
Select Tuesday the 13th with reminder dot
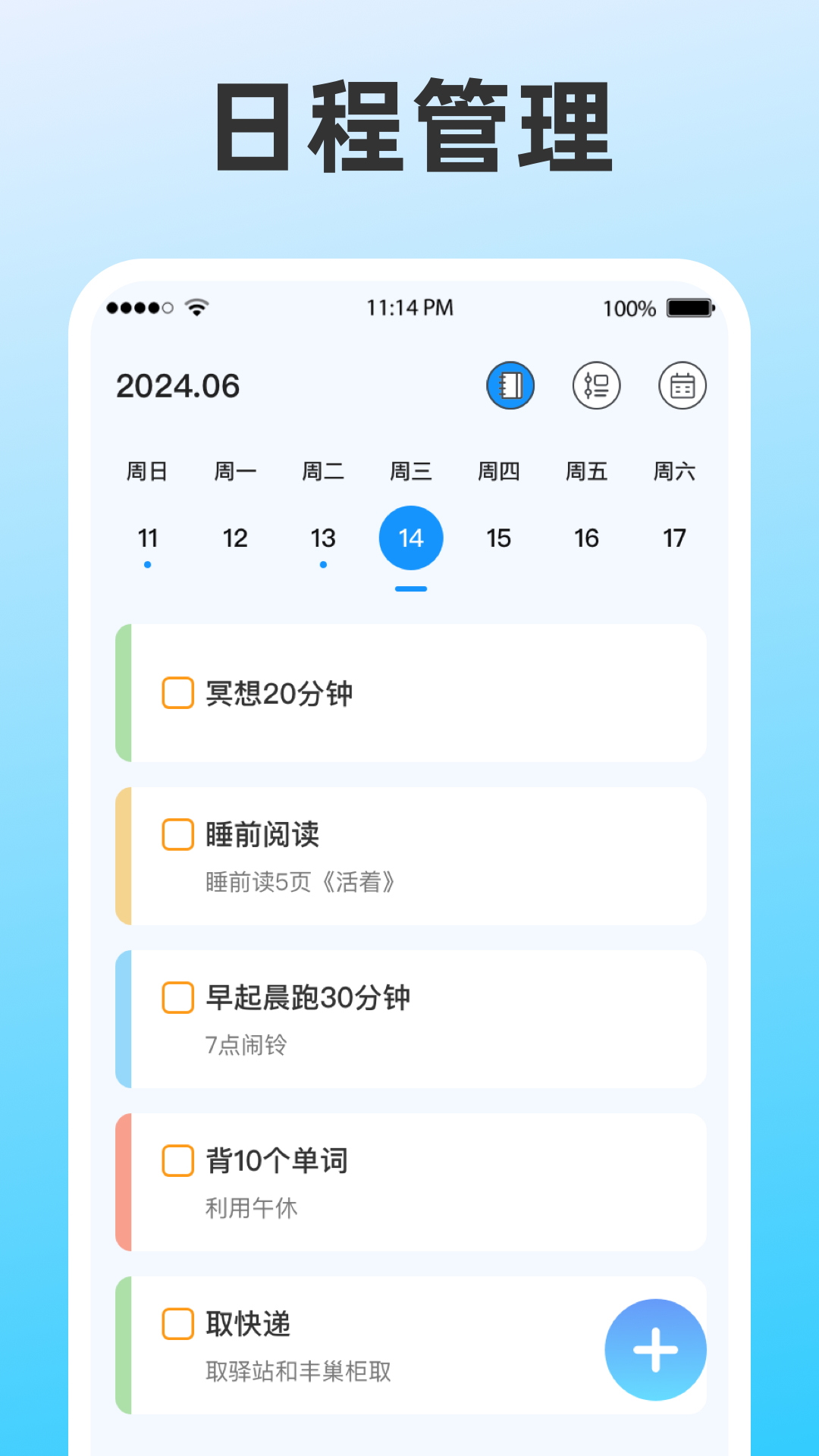tap(323, 538)
